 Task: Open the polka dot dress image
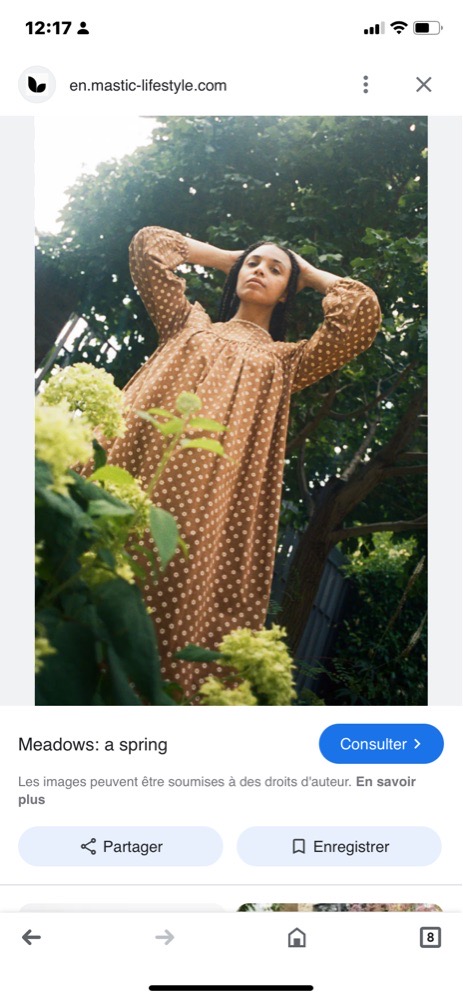click(x=232, y=411)
